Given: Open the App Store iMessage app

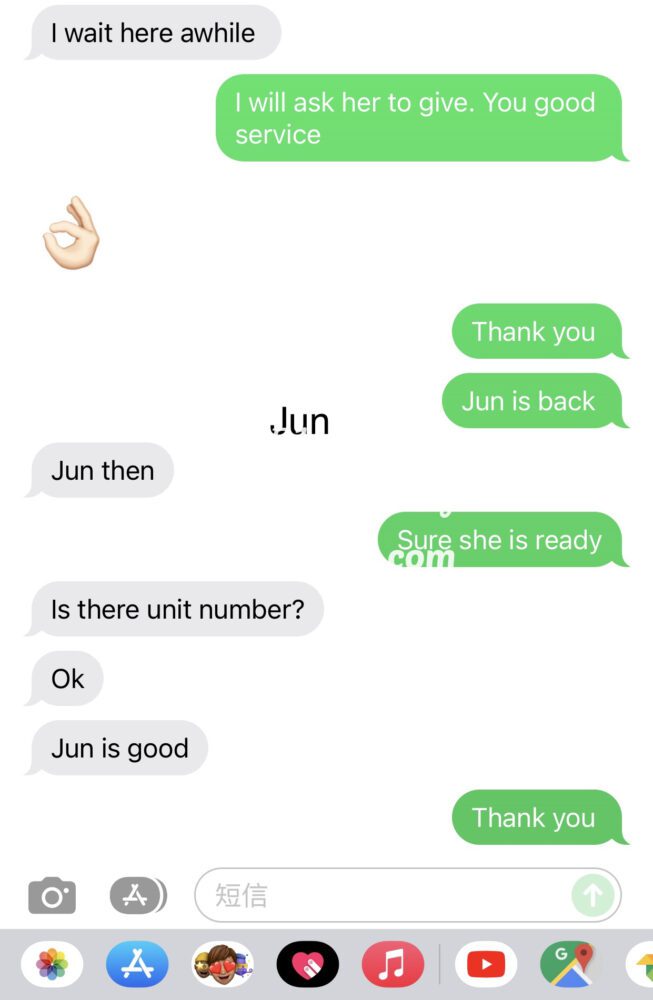Looking at the screenshot, I should (x=137, y=965).
